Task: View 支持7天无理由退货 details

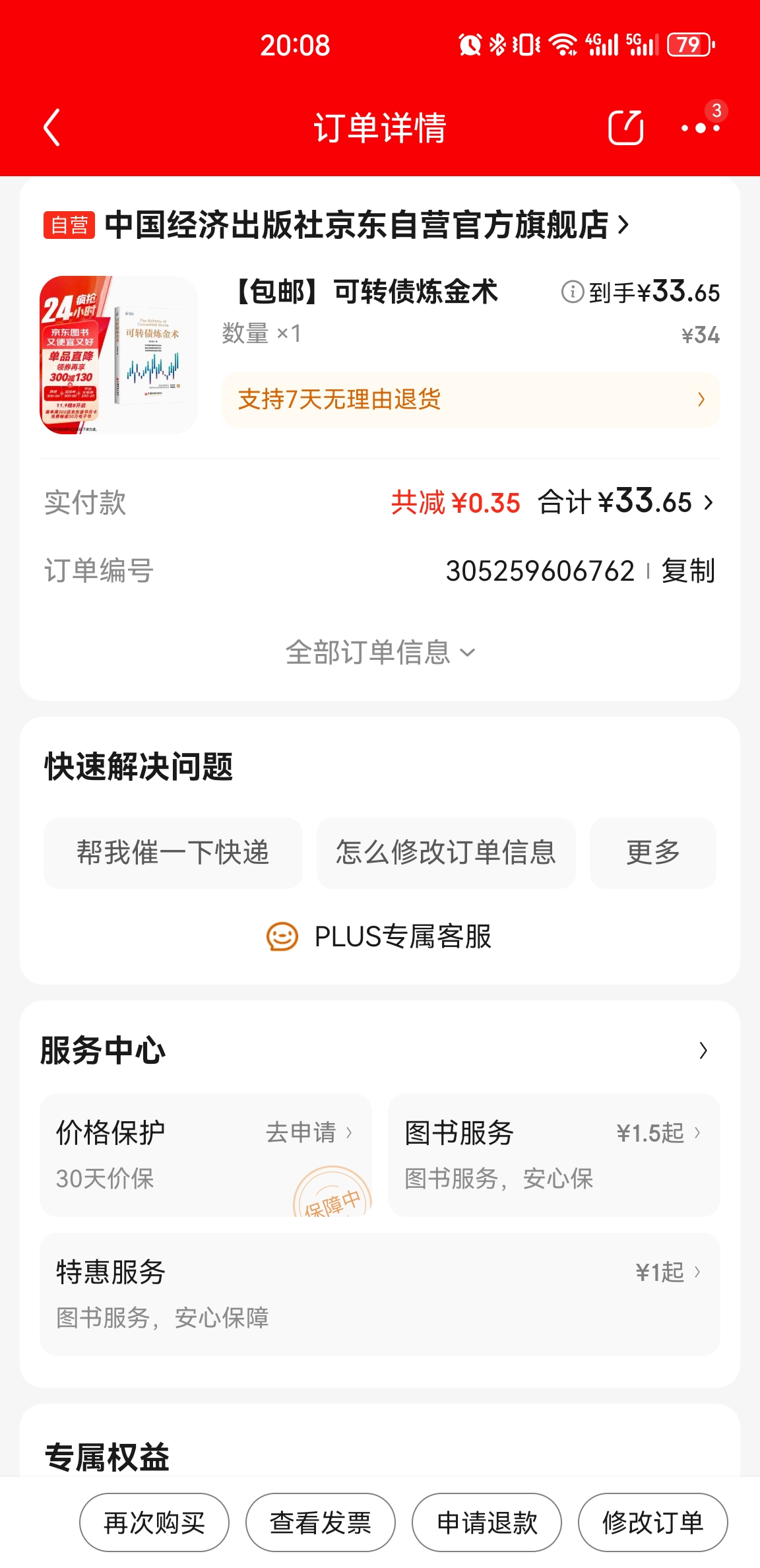Action: pos(470,400)
